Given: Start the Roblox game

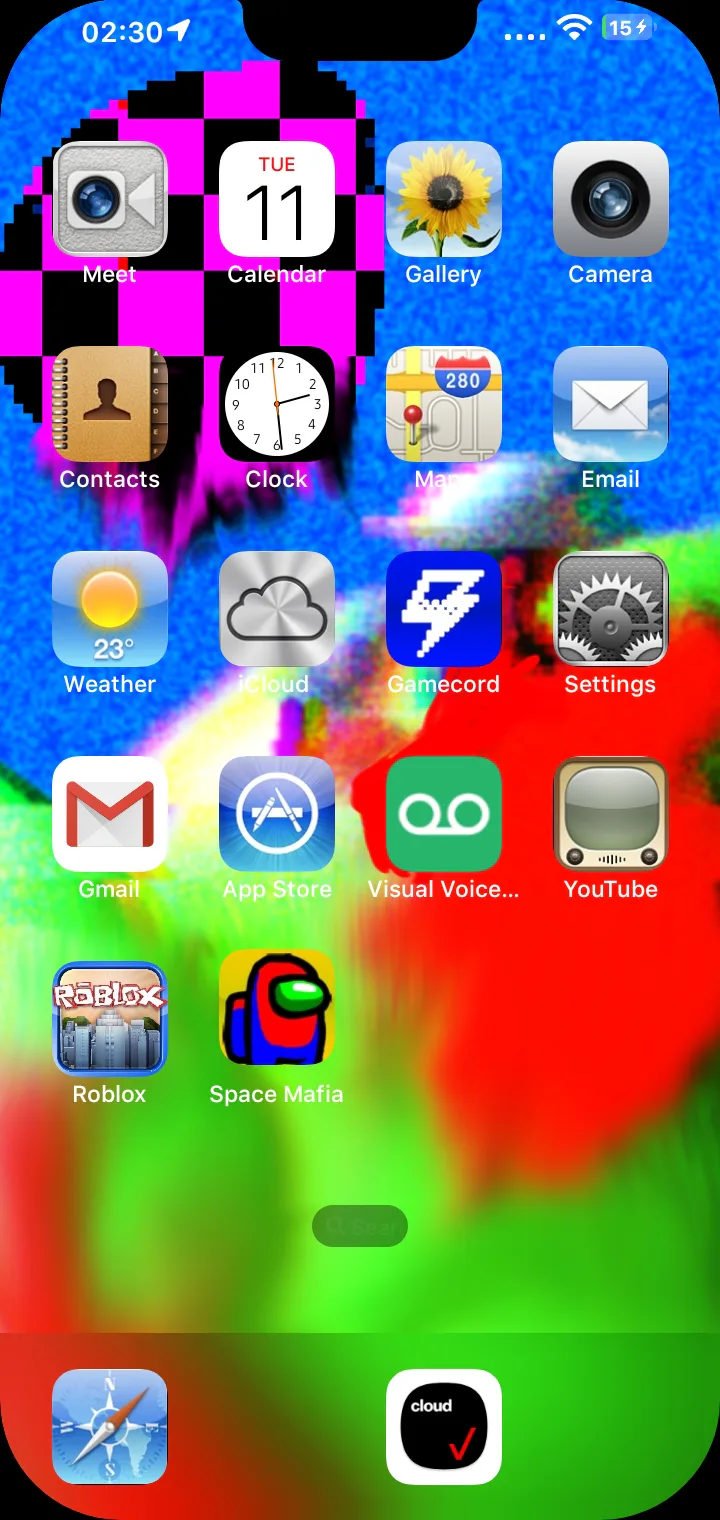Looking at the screenshot, I should [110, 1020].
